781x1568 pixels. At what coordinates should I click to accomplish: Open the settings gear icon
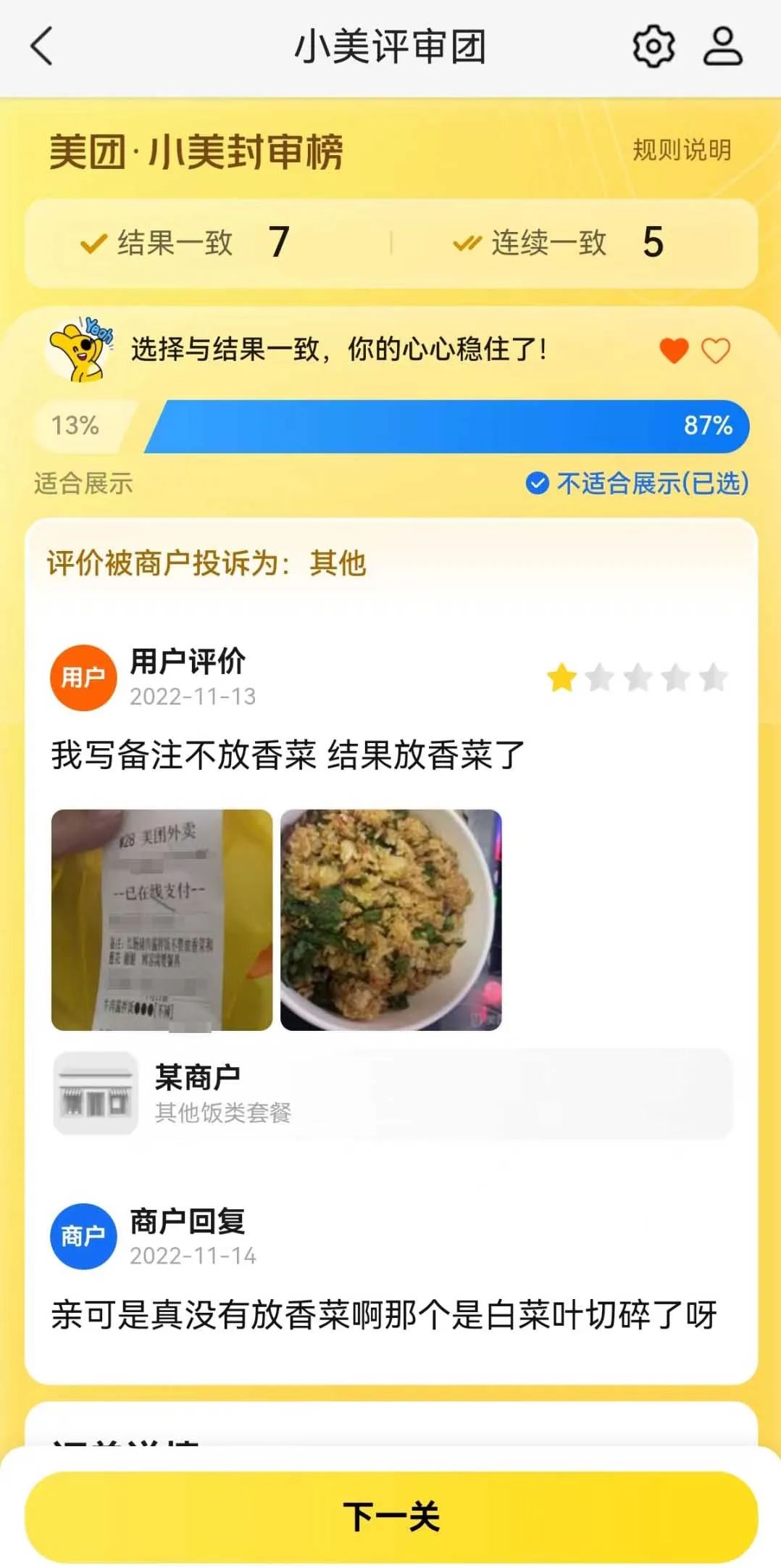[x=653, y=46]
